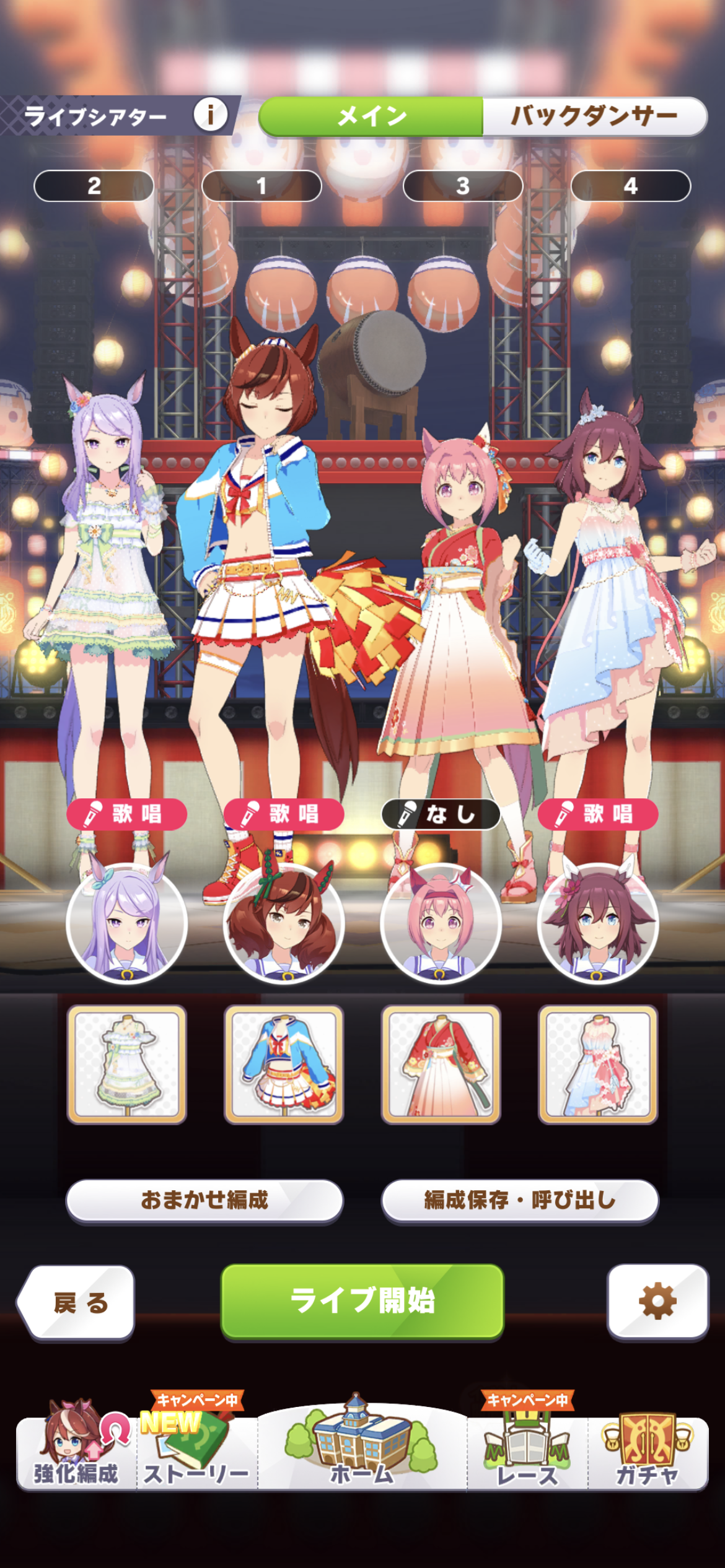Pick the white and green frilly dress
Screen dimensions: 725x1568
click(127, 1064)
